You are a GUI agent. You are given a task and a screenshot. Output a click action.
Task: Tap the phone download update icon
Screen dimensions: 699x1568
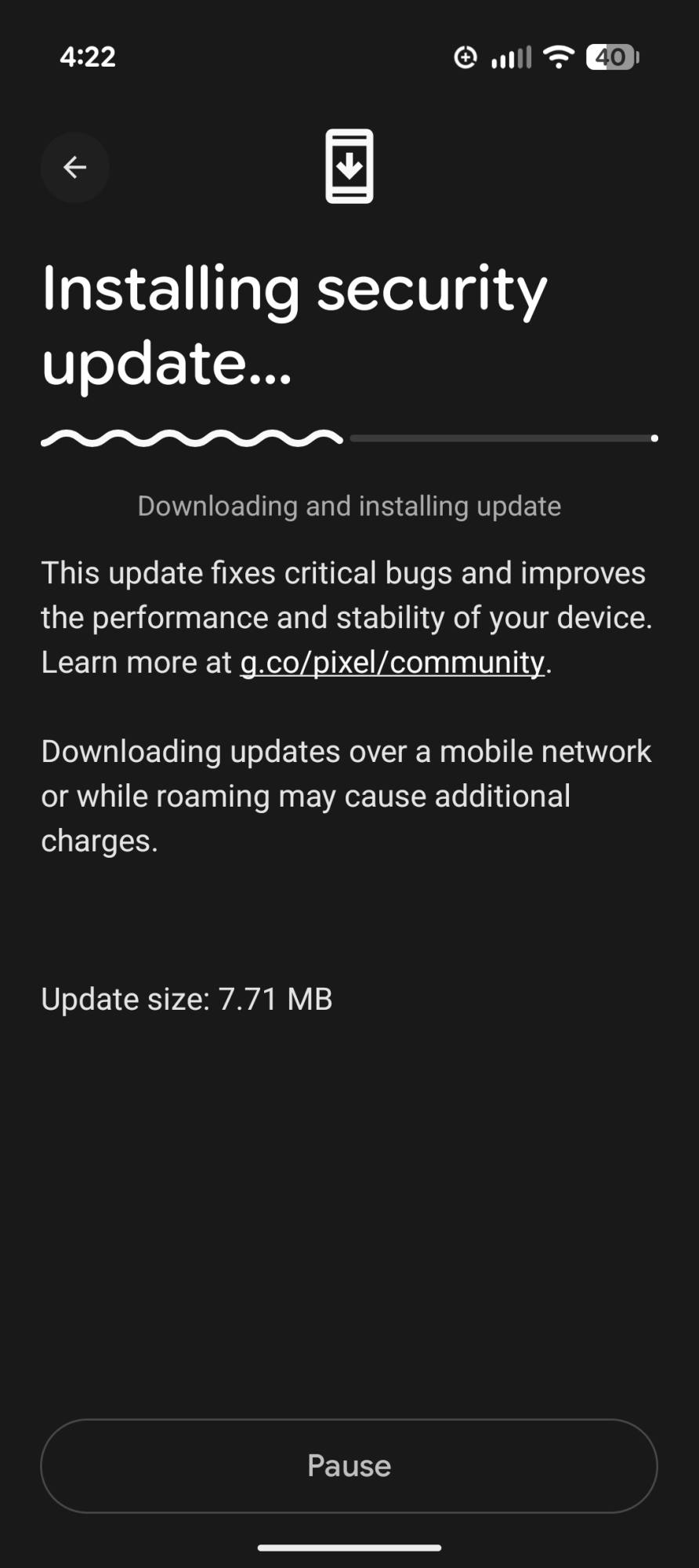point(349,167)
